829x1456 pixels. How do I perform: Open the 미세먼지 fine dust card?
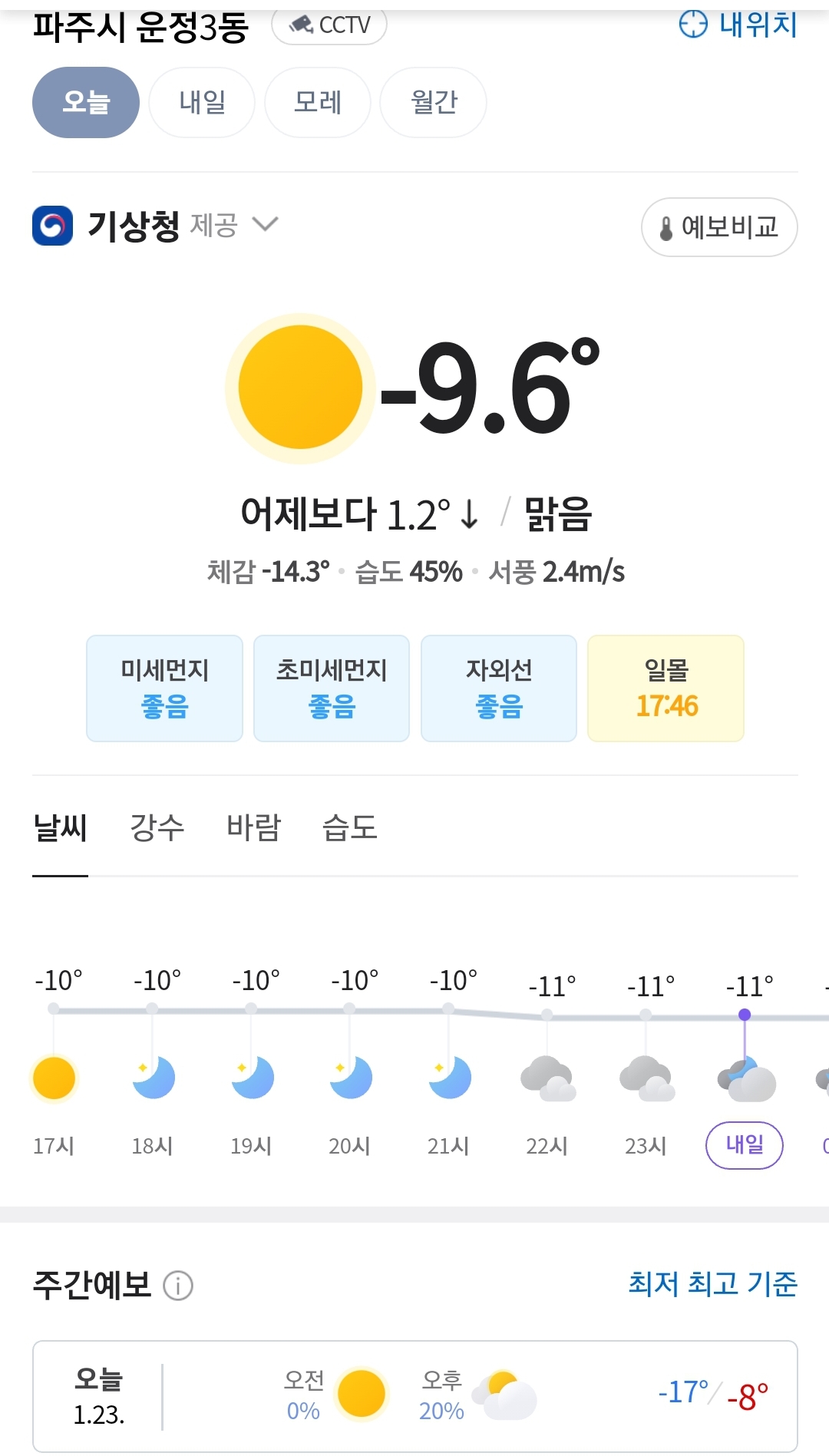164,688
